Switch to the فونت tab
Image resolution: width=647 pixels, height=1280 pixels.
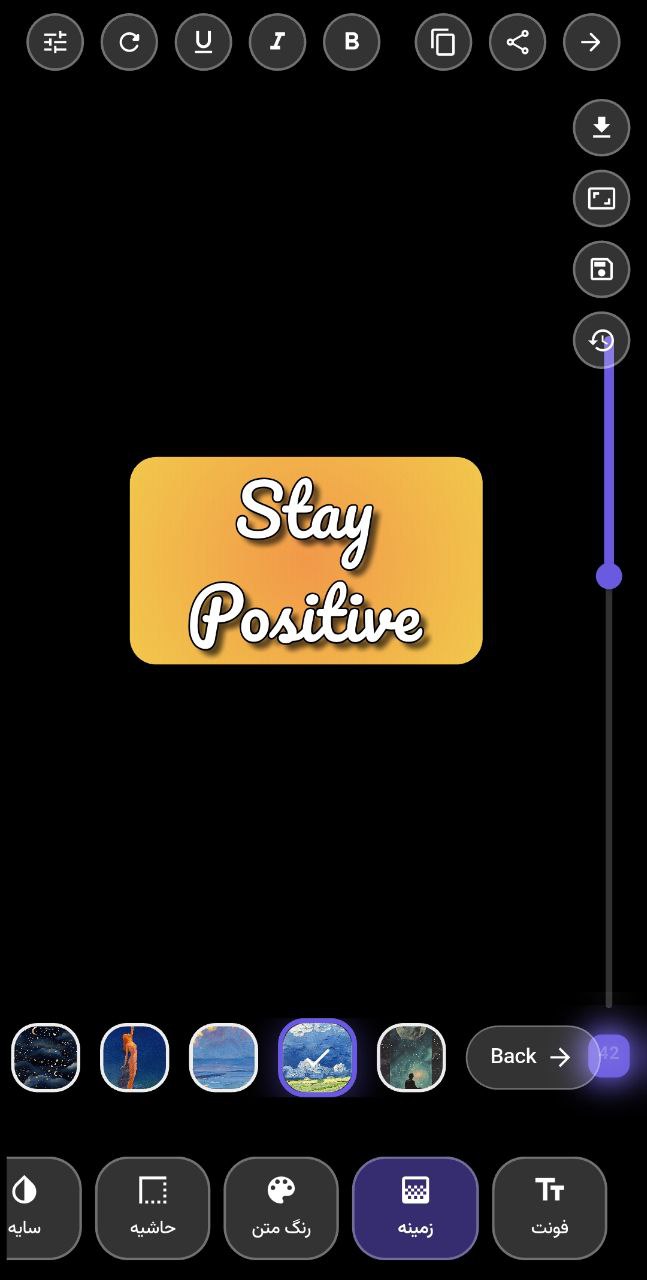tap(550, 1208)
